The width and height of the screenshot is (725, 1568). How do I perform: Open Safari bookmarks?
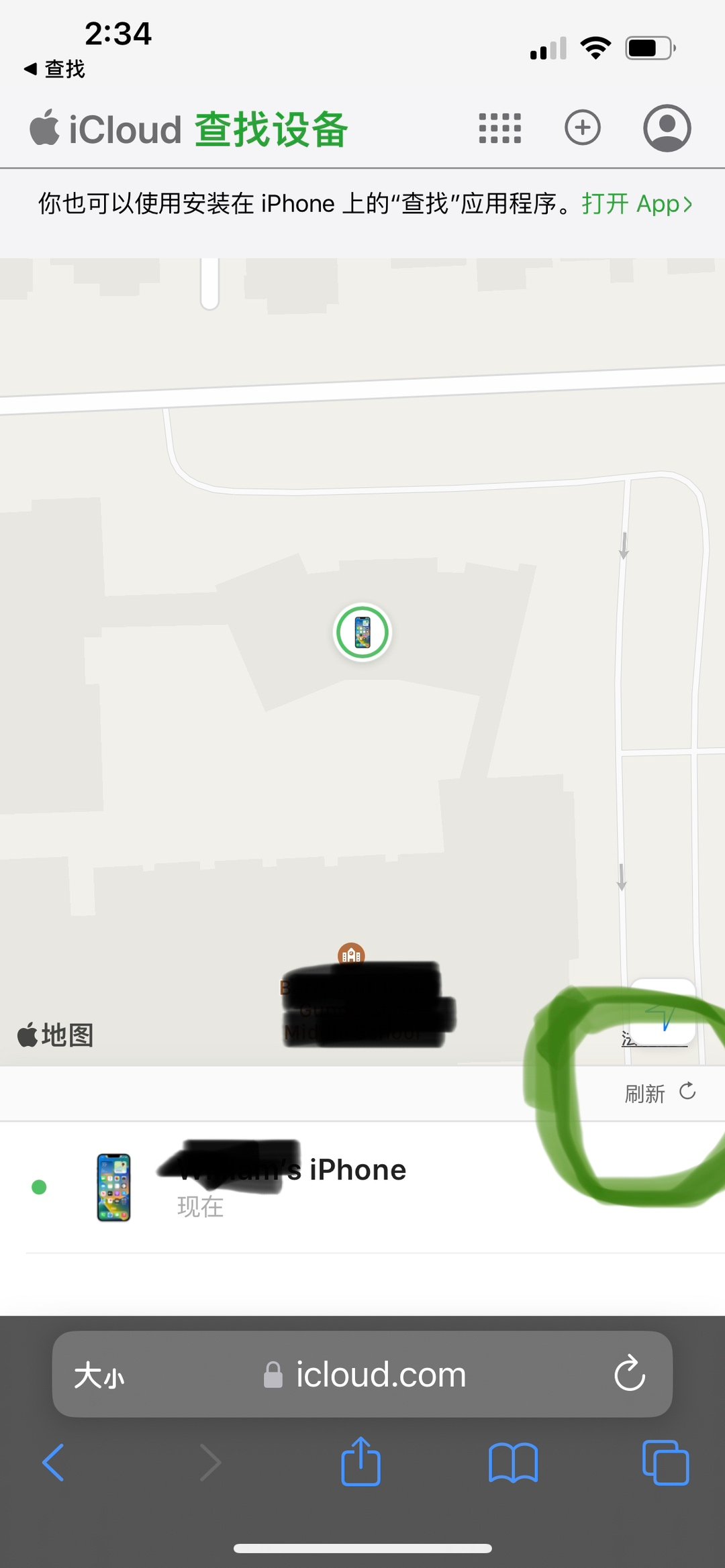(x=513, y=1462)
